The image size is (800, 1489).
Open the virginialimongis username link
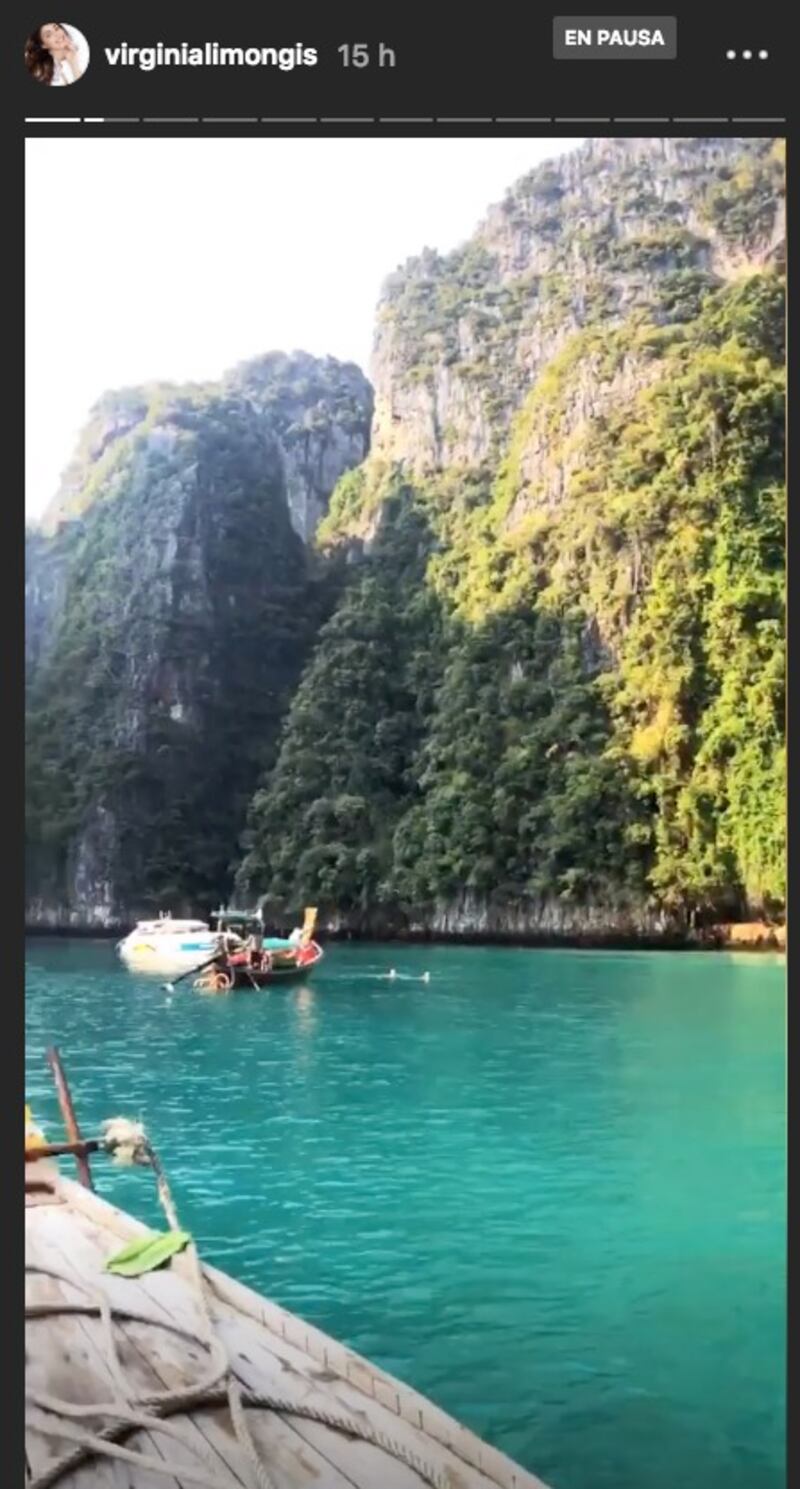pos(211,56)
